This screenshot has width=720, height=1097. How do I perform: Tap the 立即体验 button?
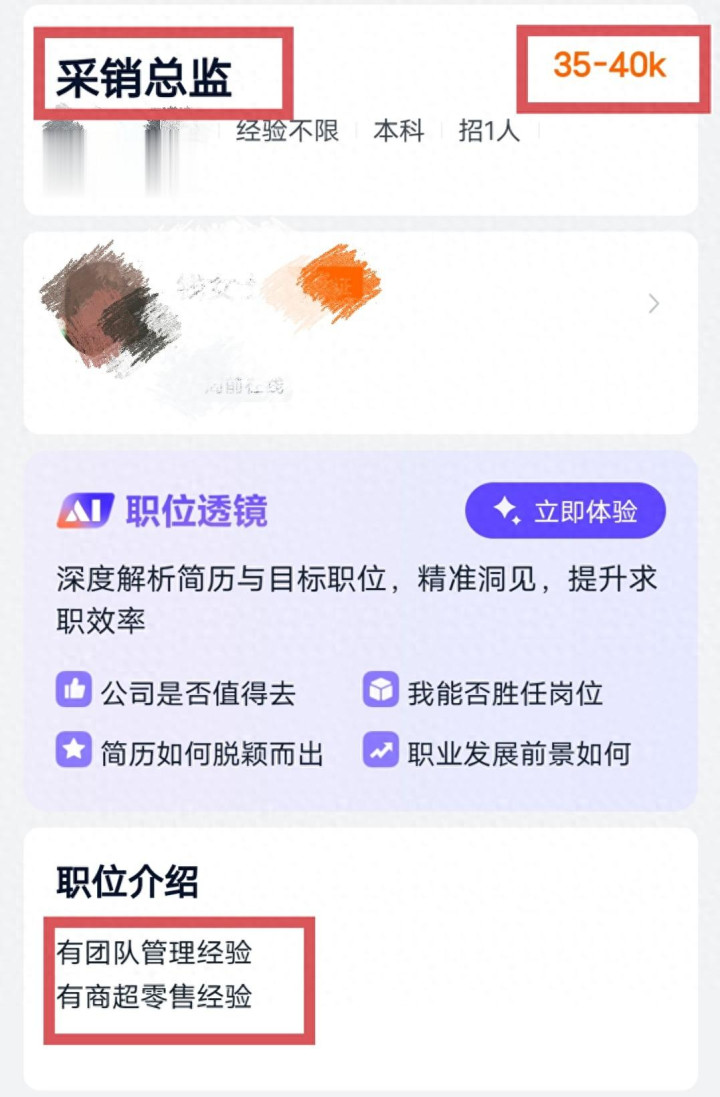tap(565, 511)
